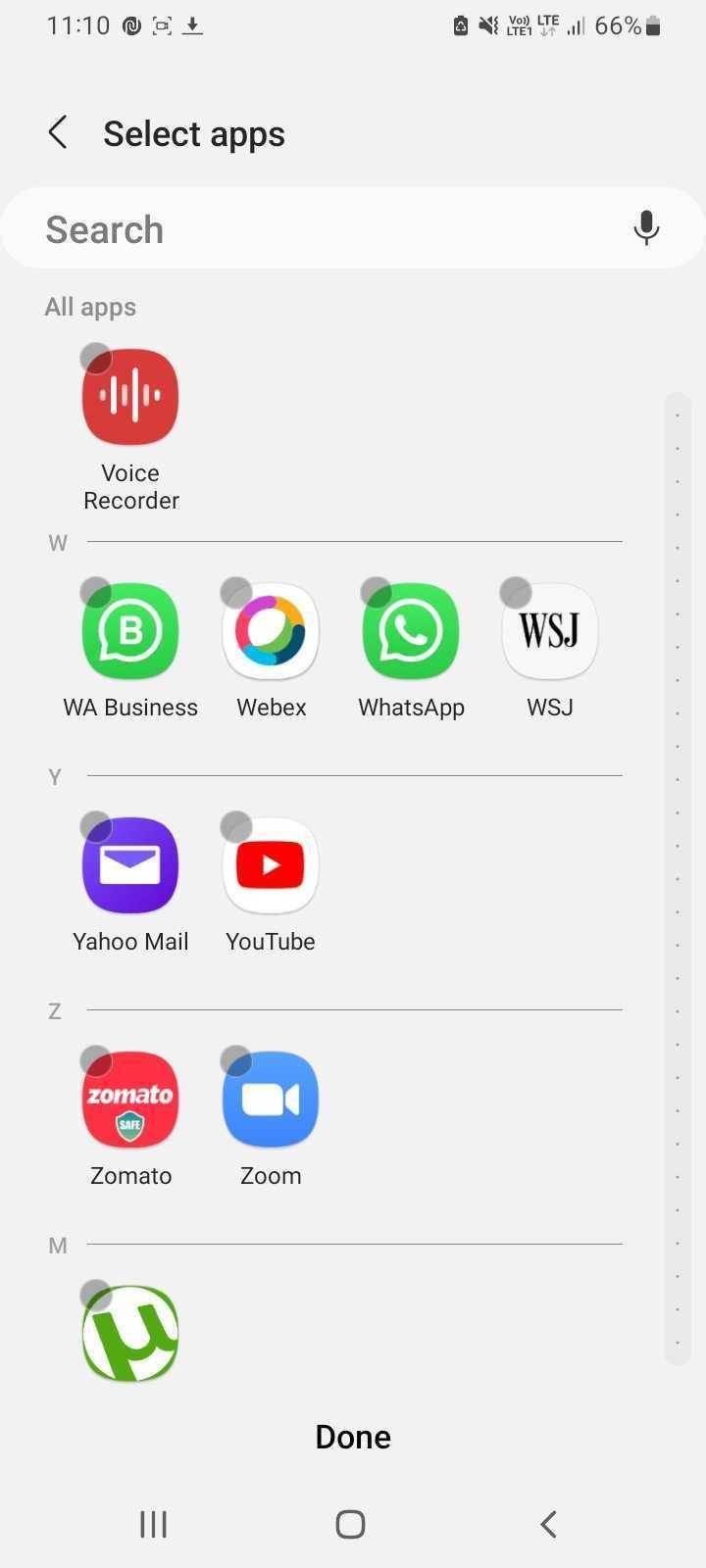Open recent apps from navigation bar

(154, 1524)
